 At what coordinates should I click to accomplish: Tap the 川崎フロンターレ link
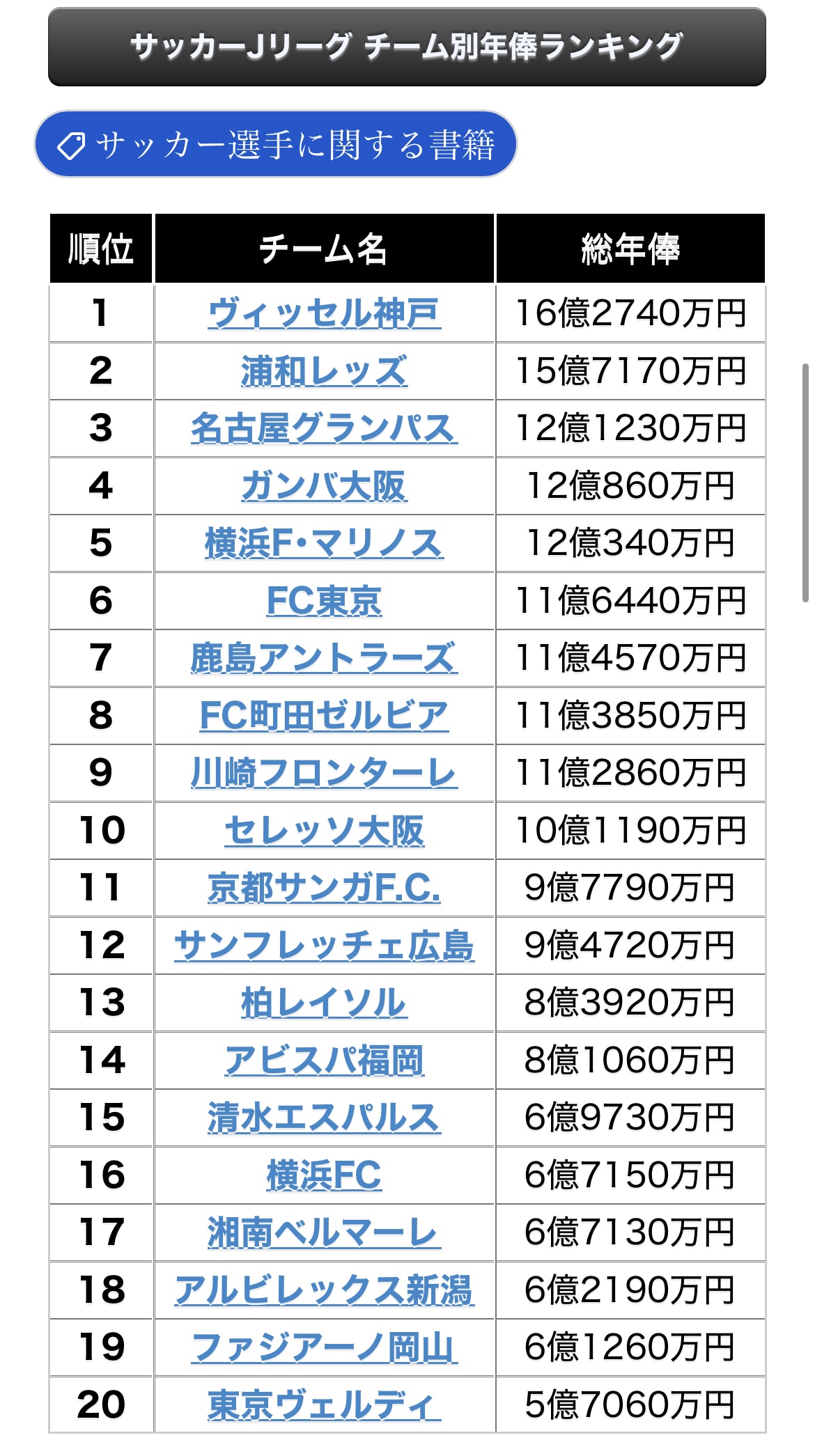pos(325,773)
